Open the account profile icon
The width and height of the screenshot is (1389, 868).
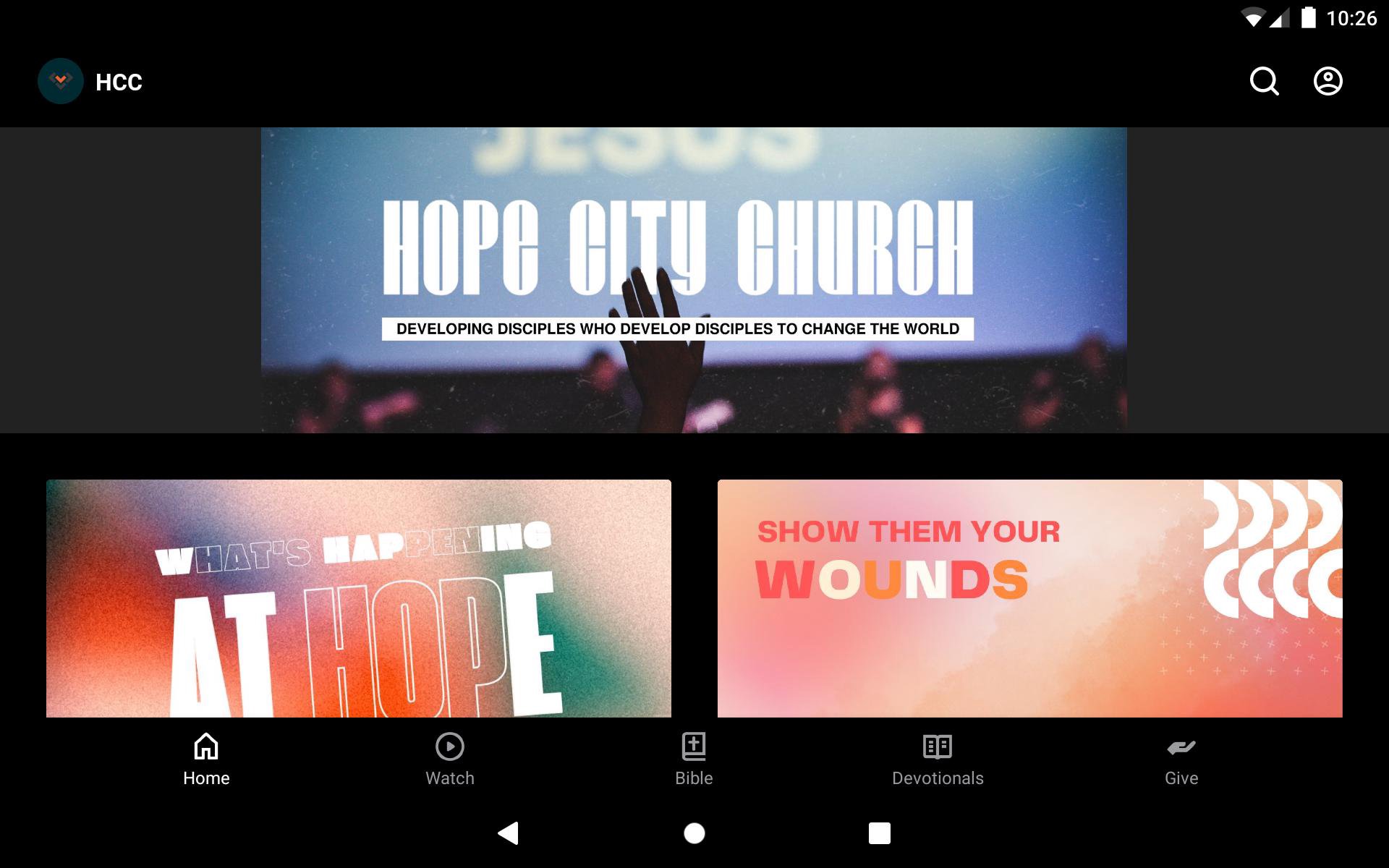click(x=1328, y=82)
